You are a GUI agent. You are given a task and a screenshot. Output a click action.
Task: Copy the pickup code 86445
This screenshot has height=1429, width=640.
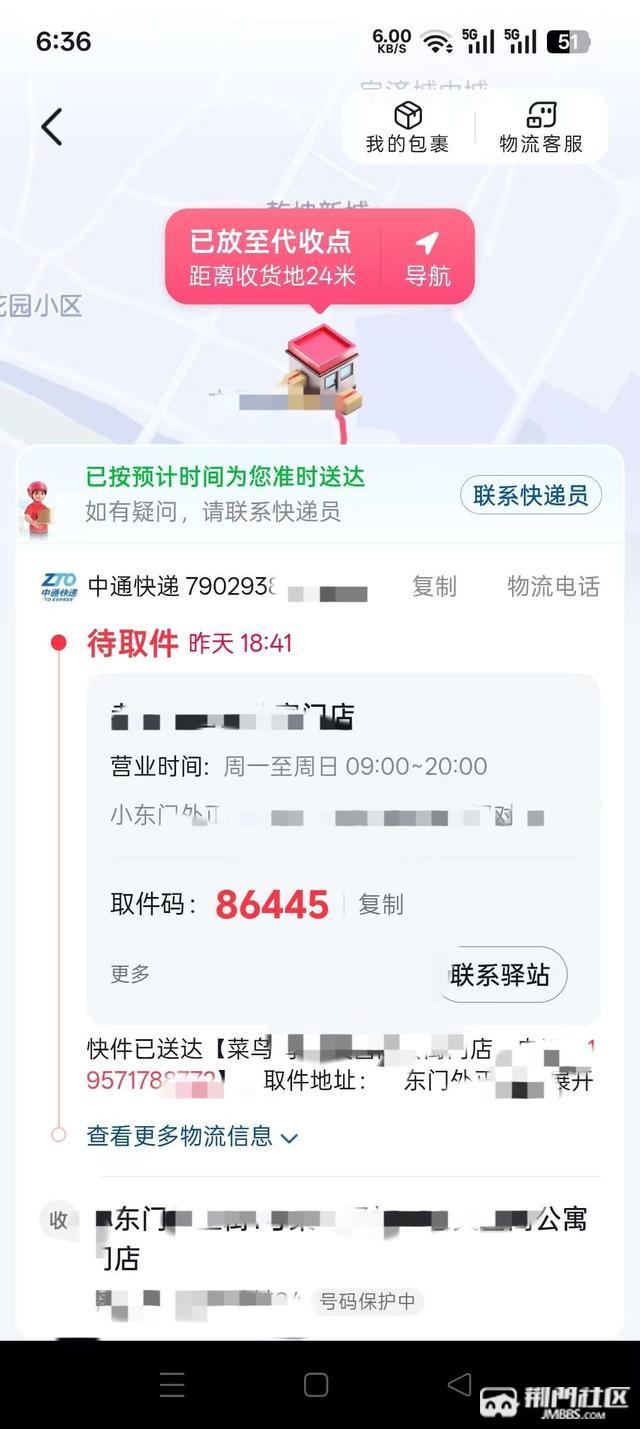(381, 904)
